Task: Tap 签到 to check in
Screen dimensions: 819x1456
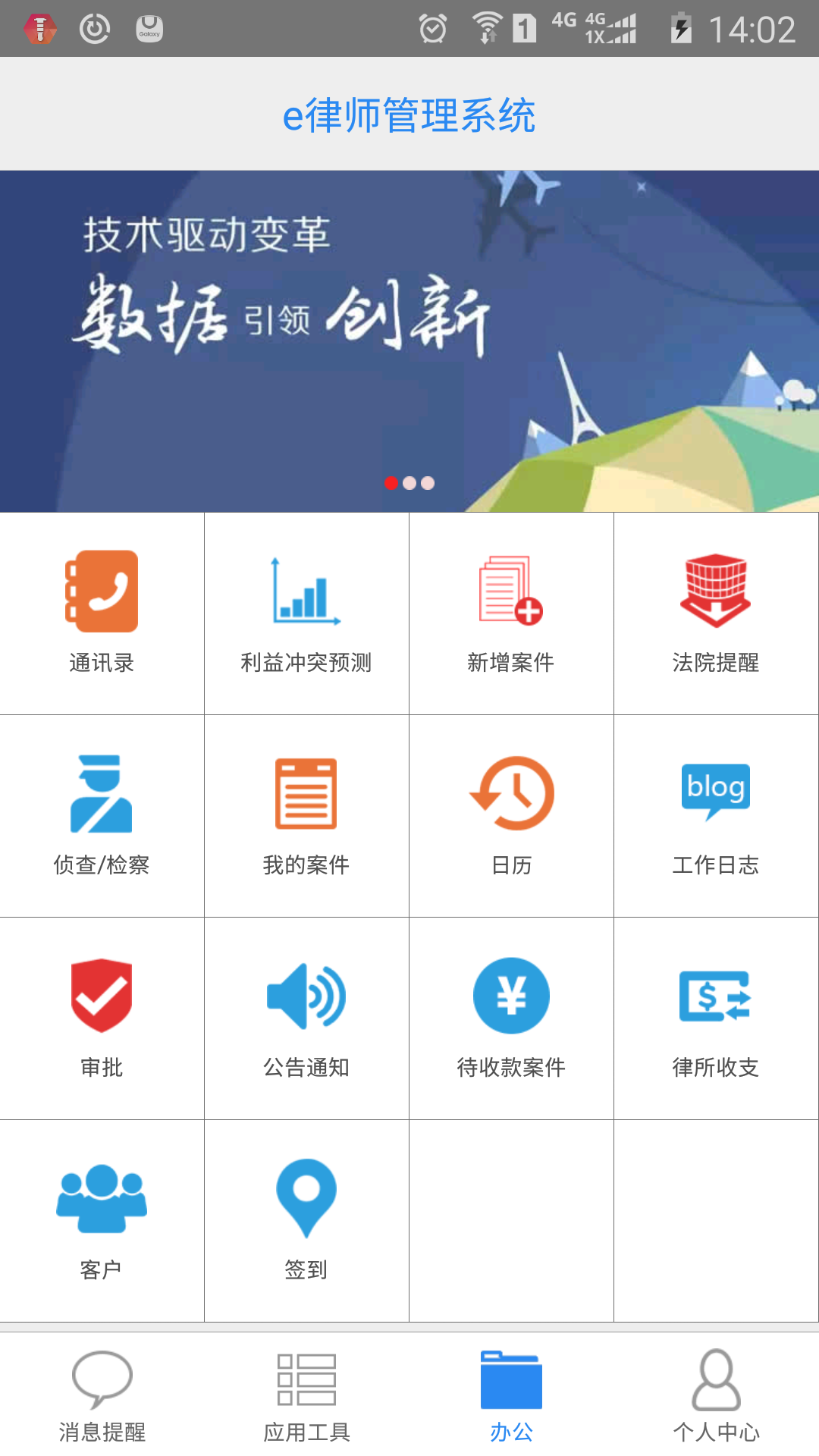Action: click(306, 1220)
